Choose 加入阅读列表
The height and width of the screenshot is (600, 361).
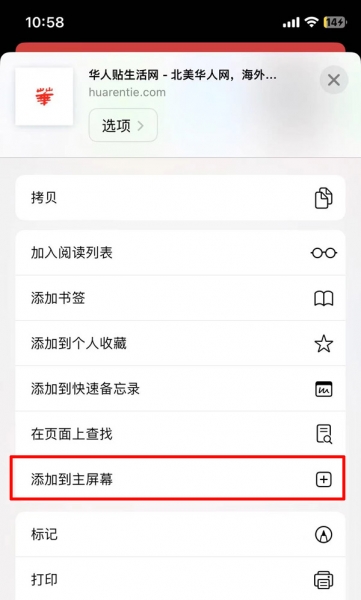pos(180,253)
